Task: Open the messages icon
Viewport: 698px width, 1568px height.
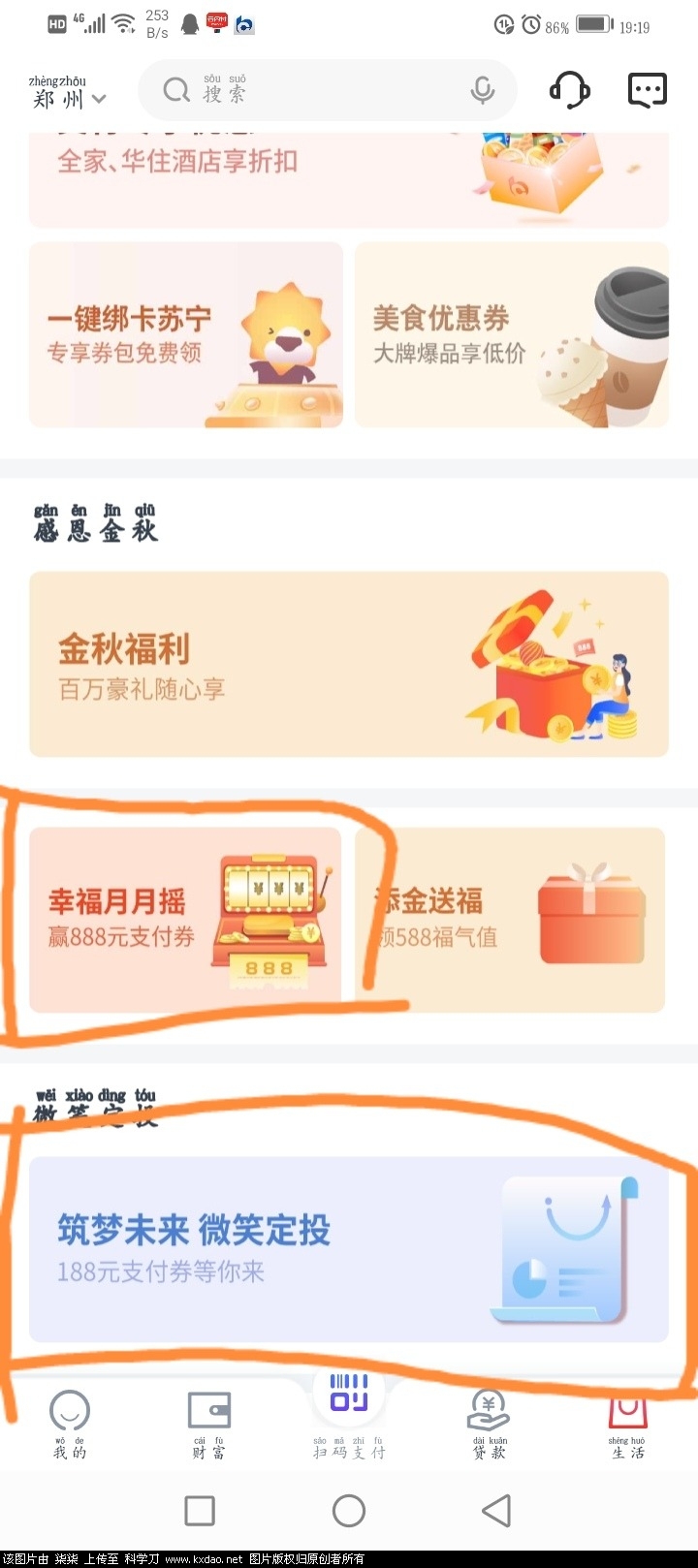Action: tap(647, 91)
